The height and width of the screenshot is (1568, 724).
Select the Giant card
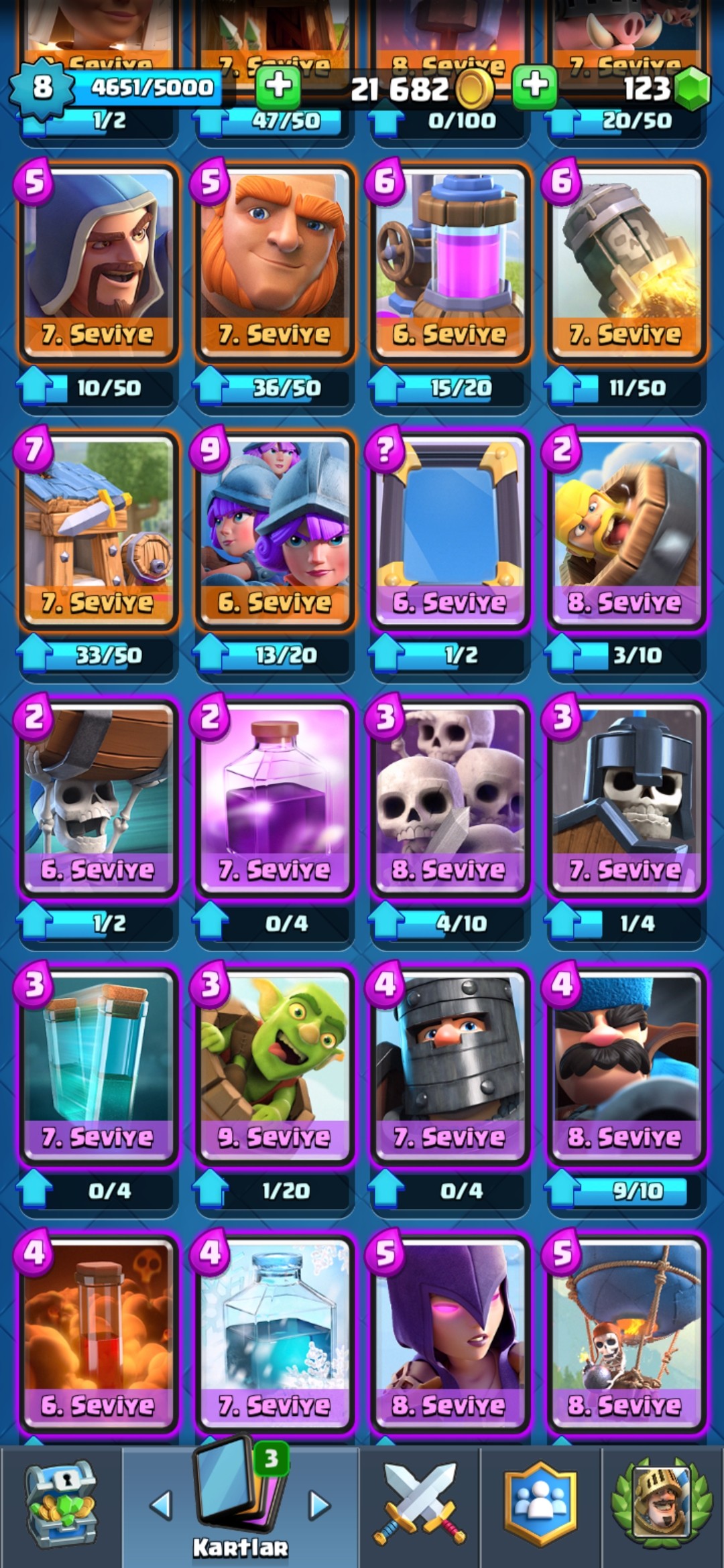pos(275,263)
